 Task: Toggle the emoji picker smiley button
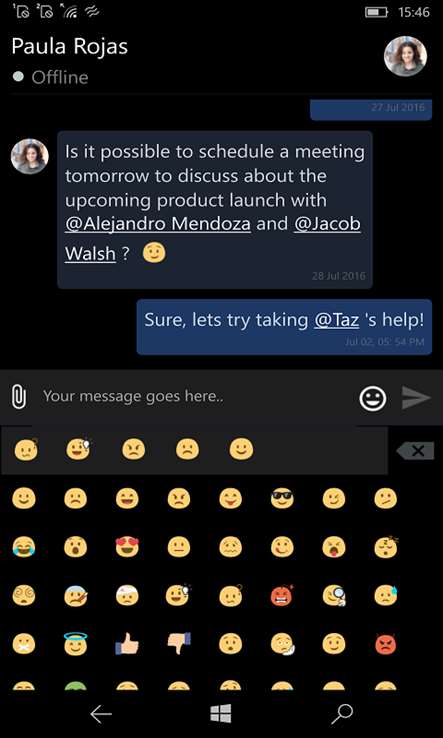click(x=373, y=398)
